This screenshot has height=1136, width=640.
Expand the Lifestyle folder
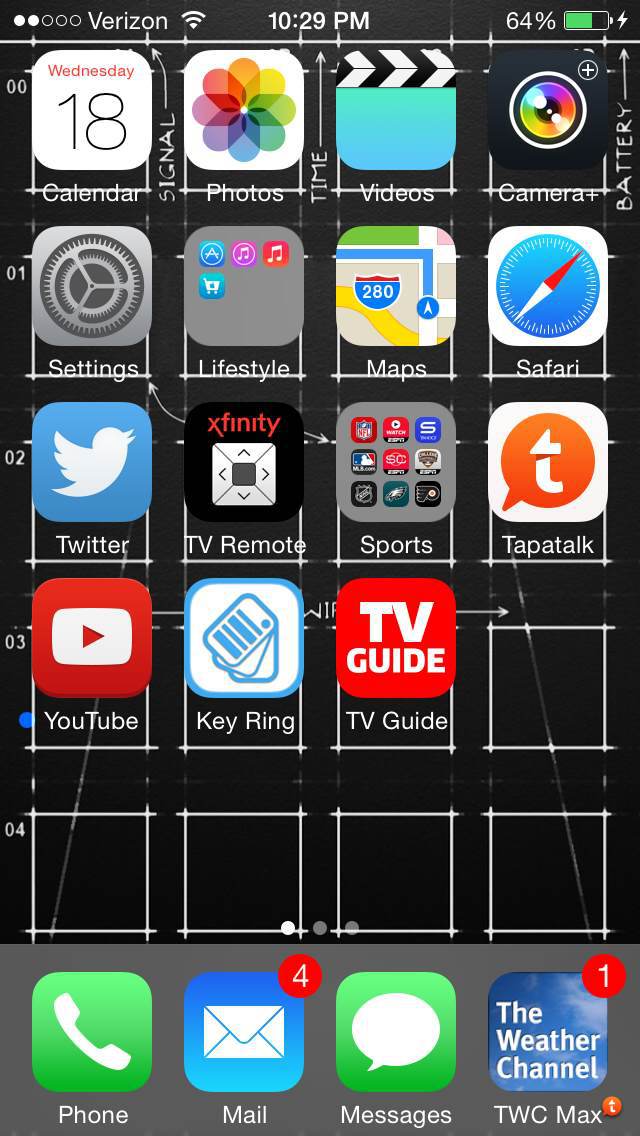244,286
